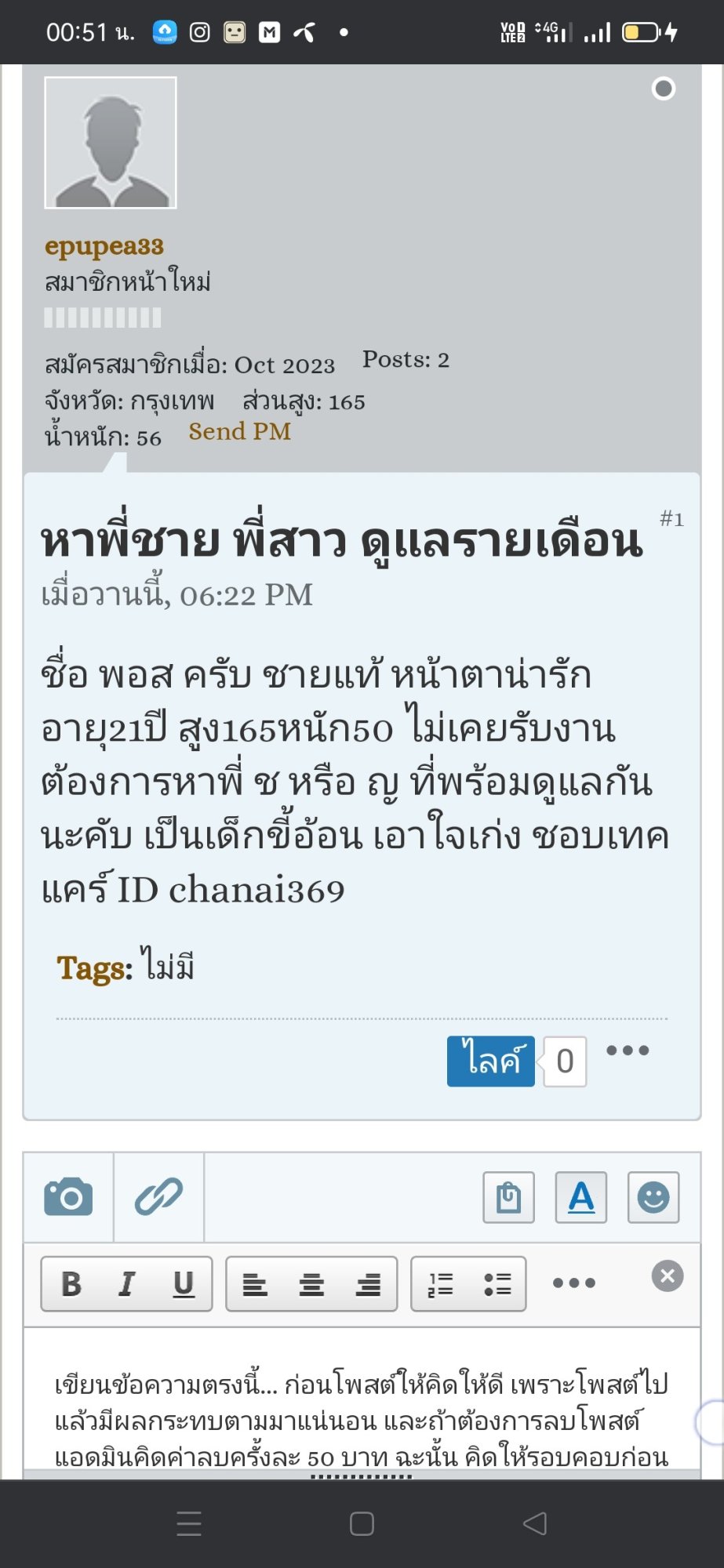Insert a numbered list
The height and width of the screenshot is (1568, 724).
click(x=440, y=1283)
